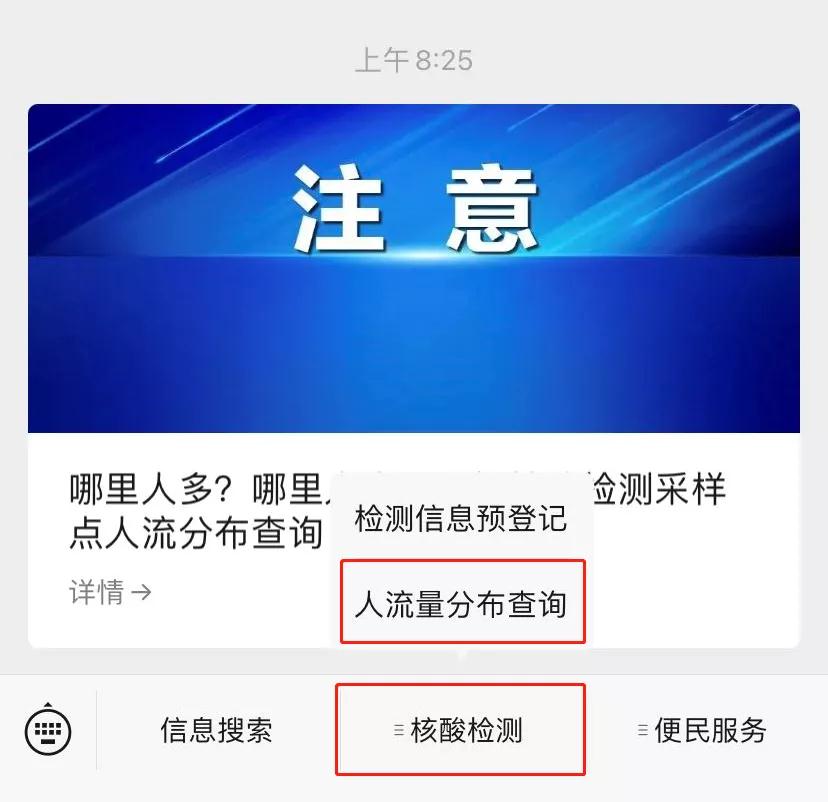Switch to keyboard input mode
The height and width of the screenshot is (802, 828).
[x=48, y=731]
